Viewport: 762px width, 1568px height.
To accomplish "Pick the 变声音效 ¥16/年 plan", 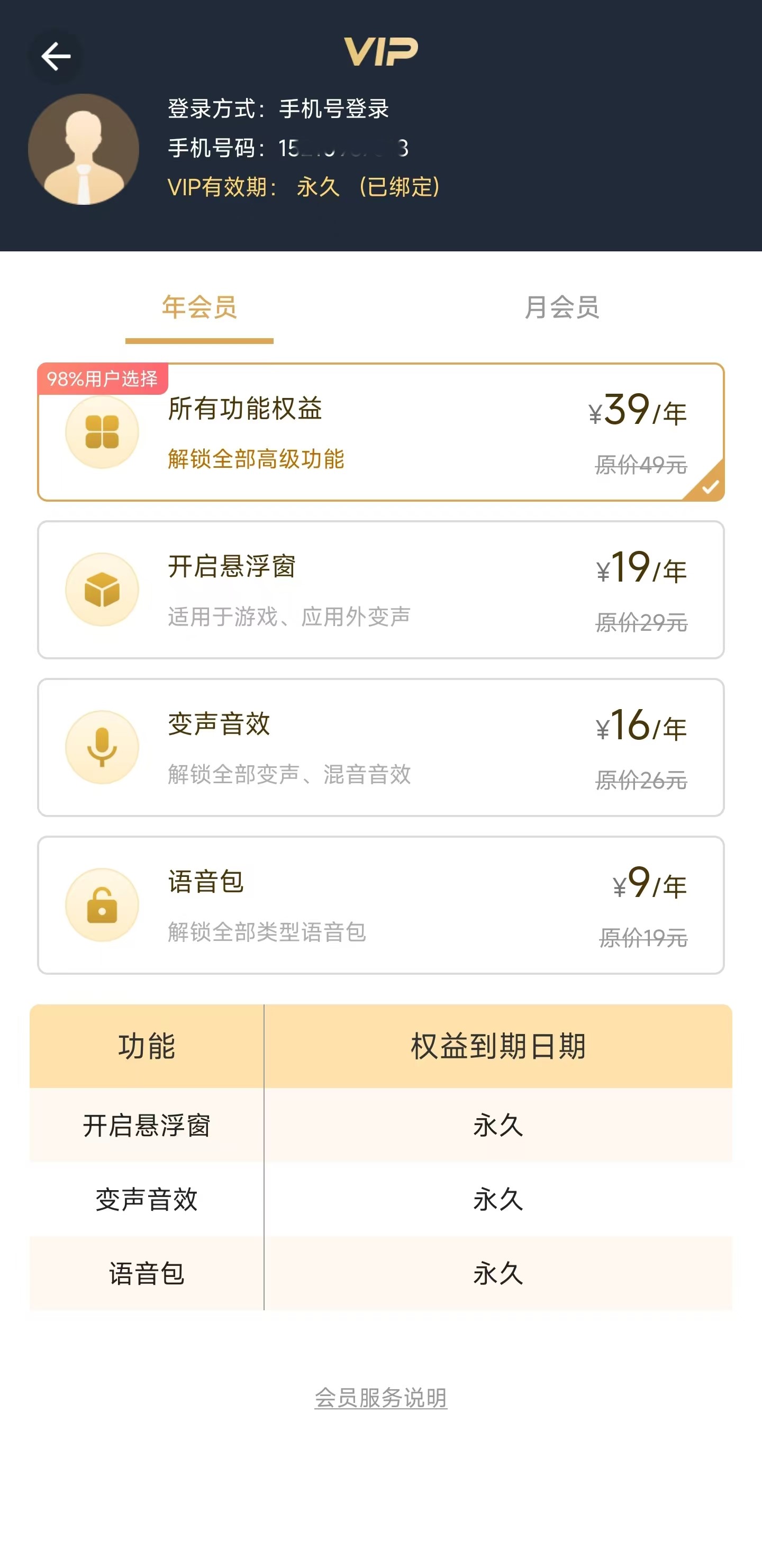I will 380,747.
